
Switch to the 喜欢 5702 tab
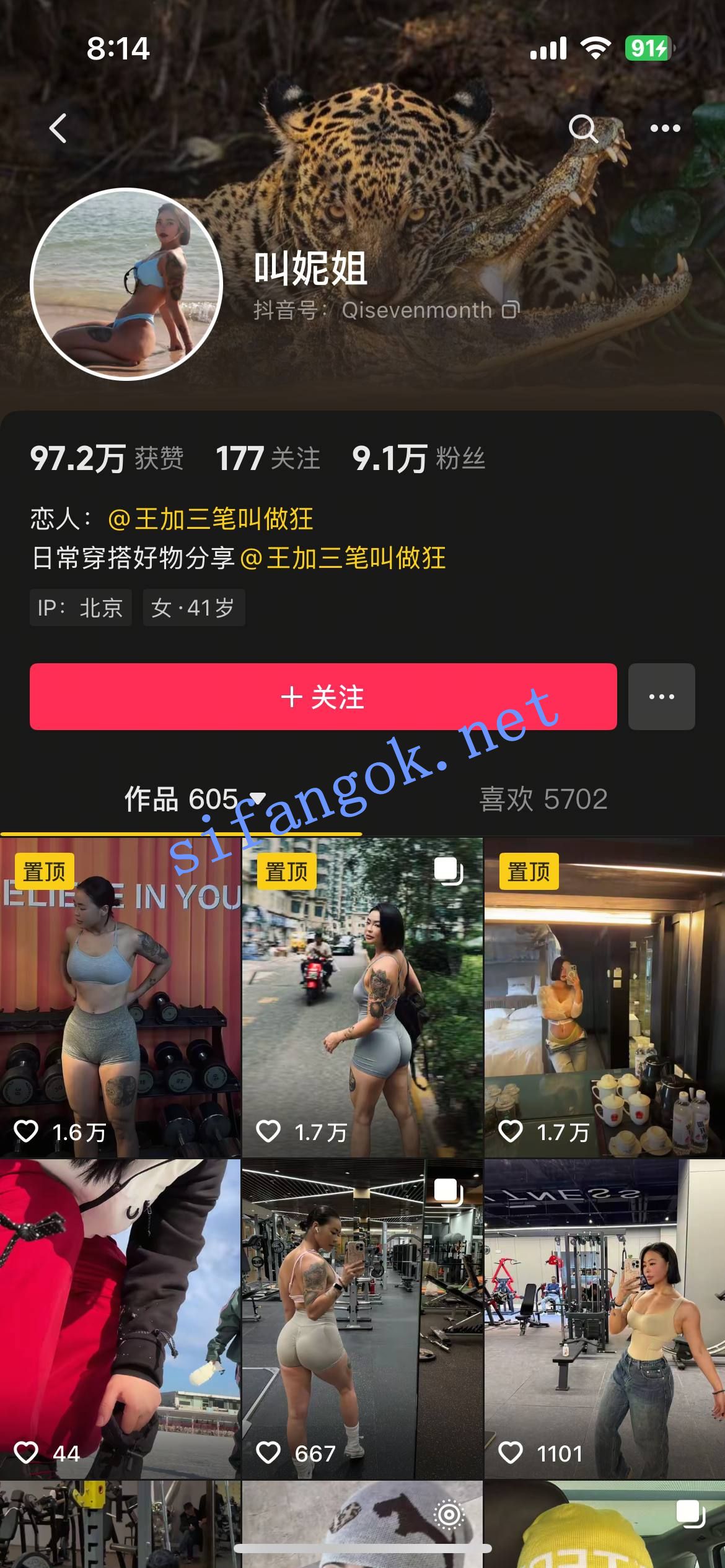pos(543,799)
